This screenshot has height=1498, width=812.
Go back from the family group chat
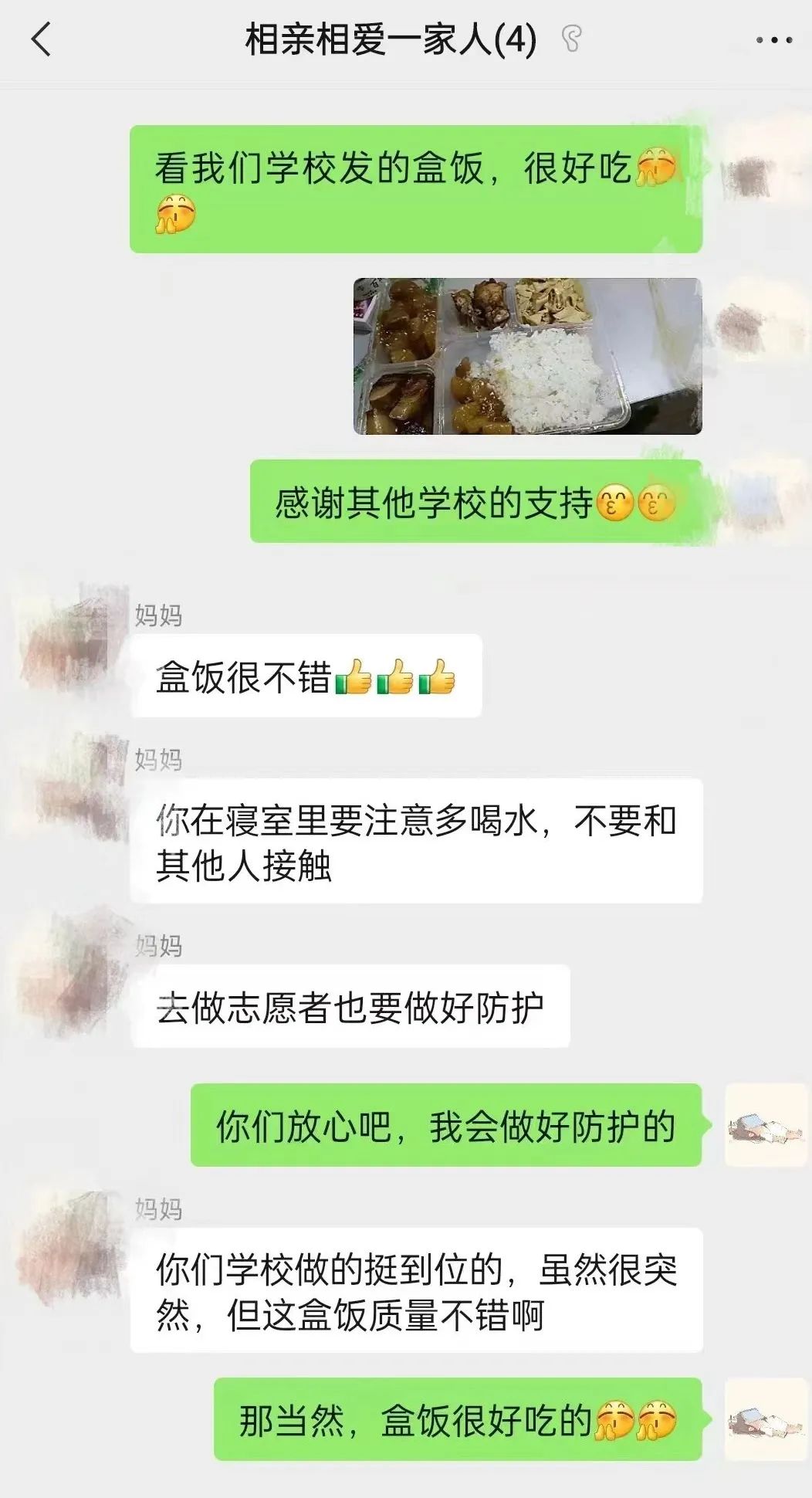42,39
